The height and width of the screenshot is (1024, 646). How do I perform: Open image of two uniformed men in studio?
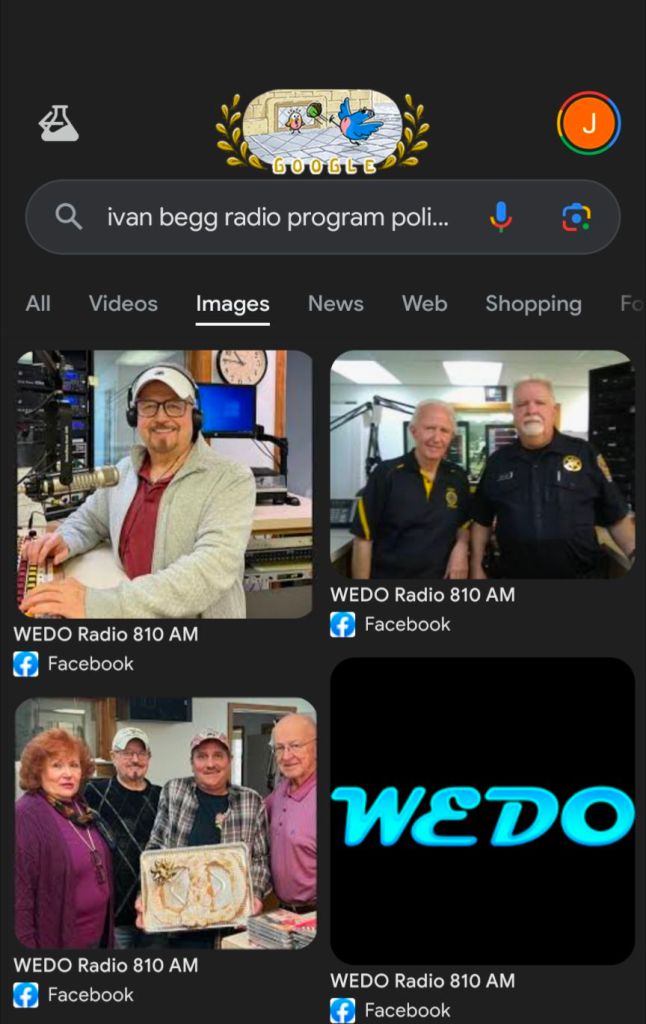tap(482, 463)
